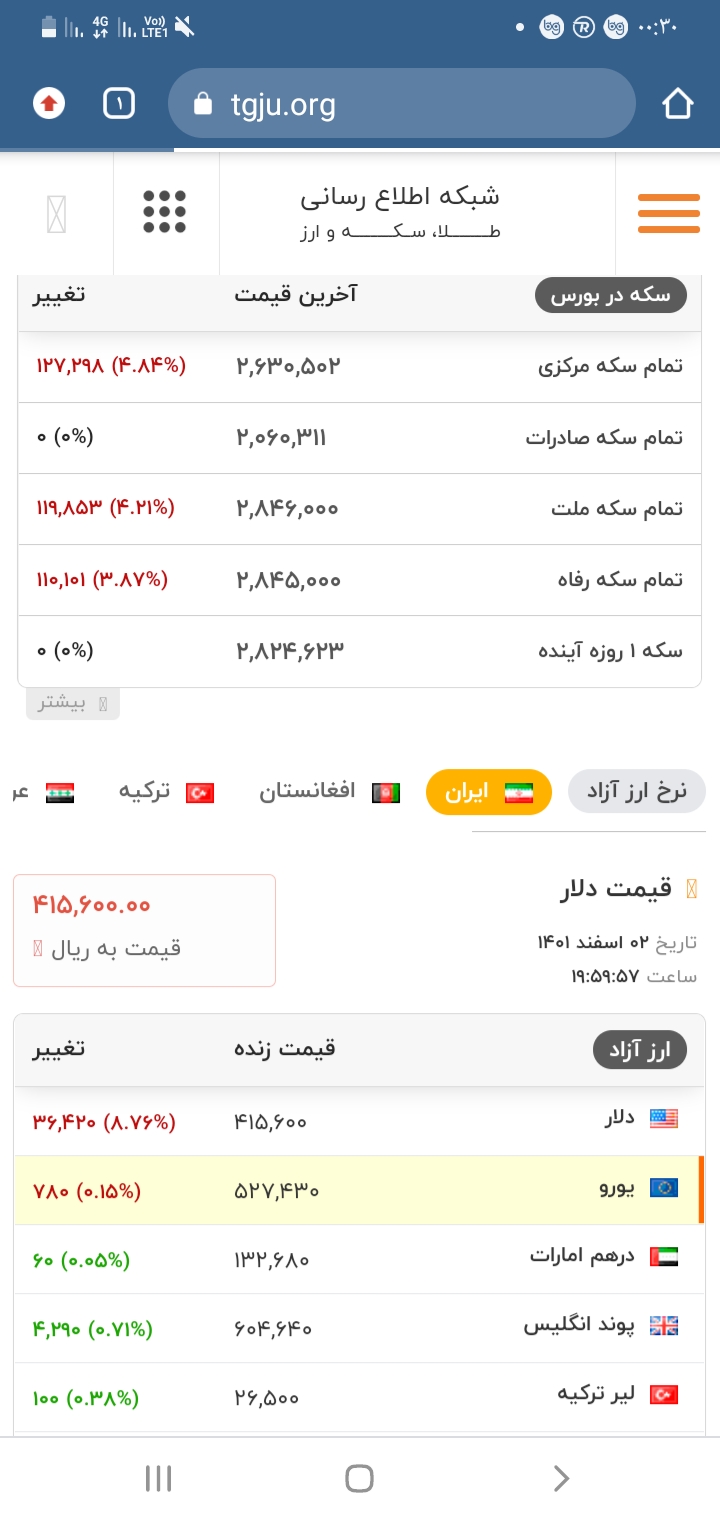
Task: Tap the red upload arrow icon
Action: pyautogui.click(x=49, y=103)
